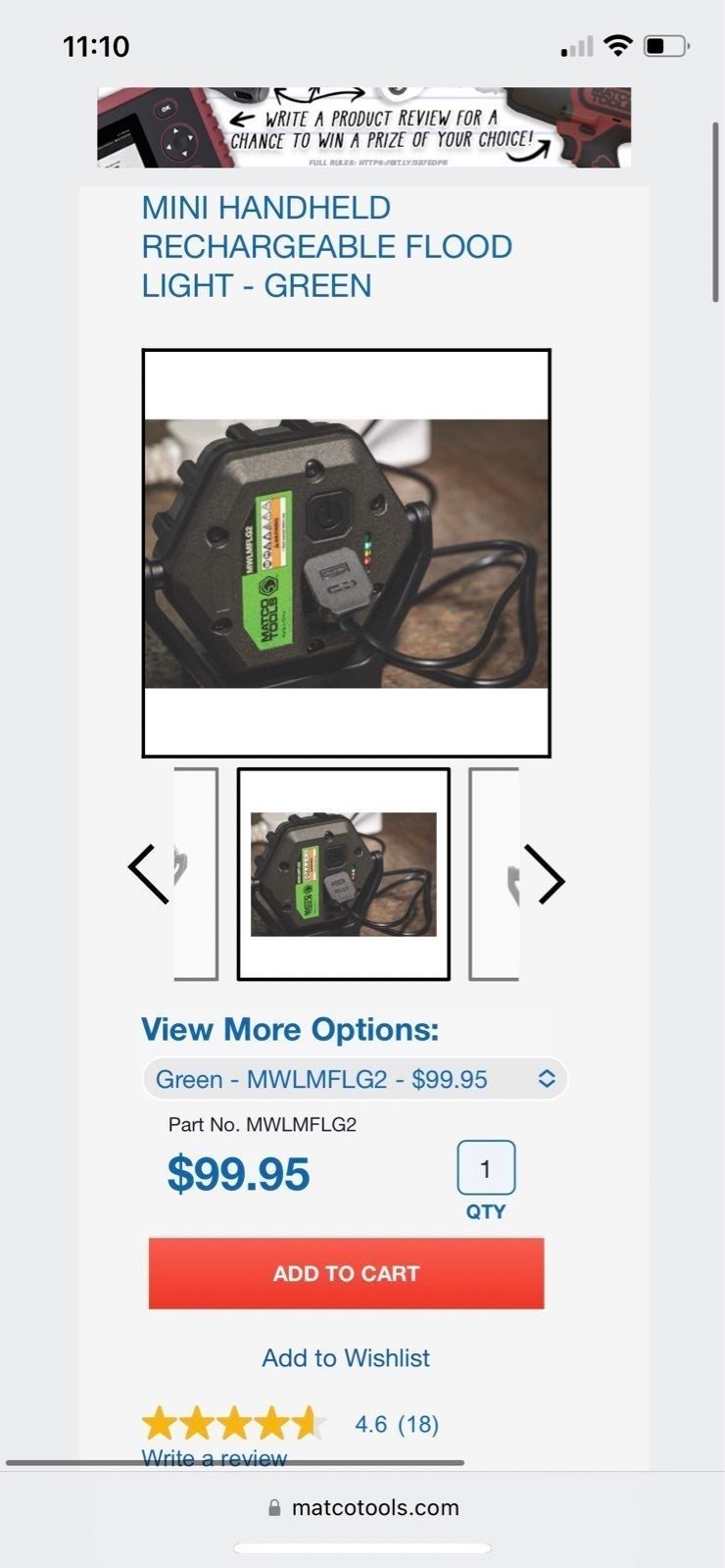This screenshot has width=725, height=1568.
Task: Edit the QTY quantity field
Action: [x=486, y=1168]
